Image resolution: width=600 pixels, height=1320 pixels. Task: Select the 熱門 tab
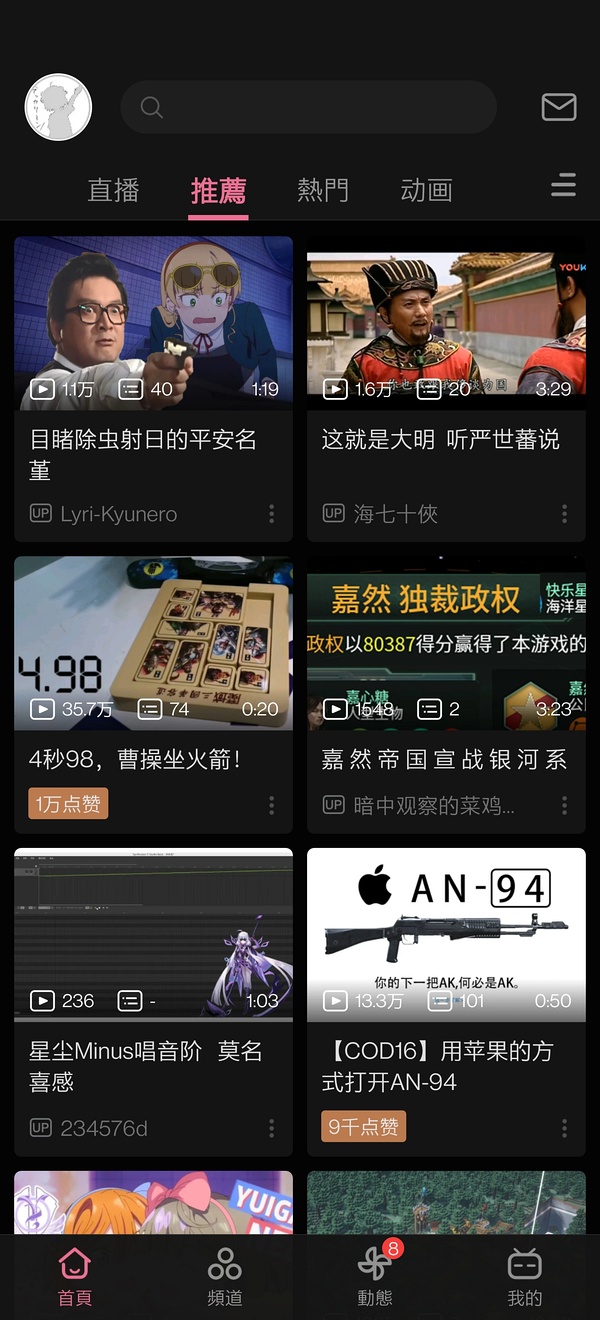point(323,190)
